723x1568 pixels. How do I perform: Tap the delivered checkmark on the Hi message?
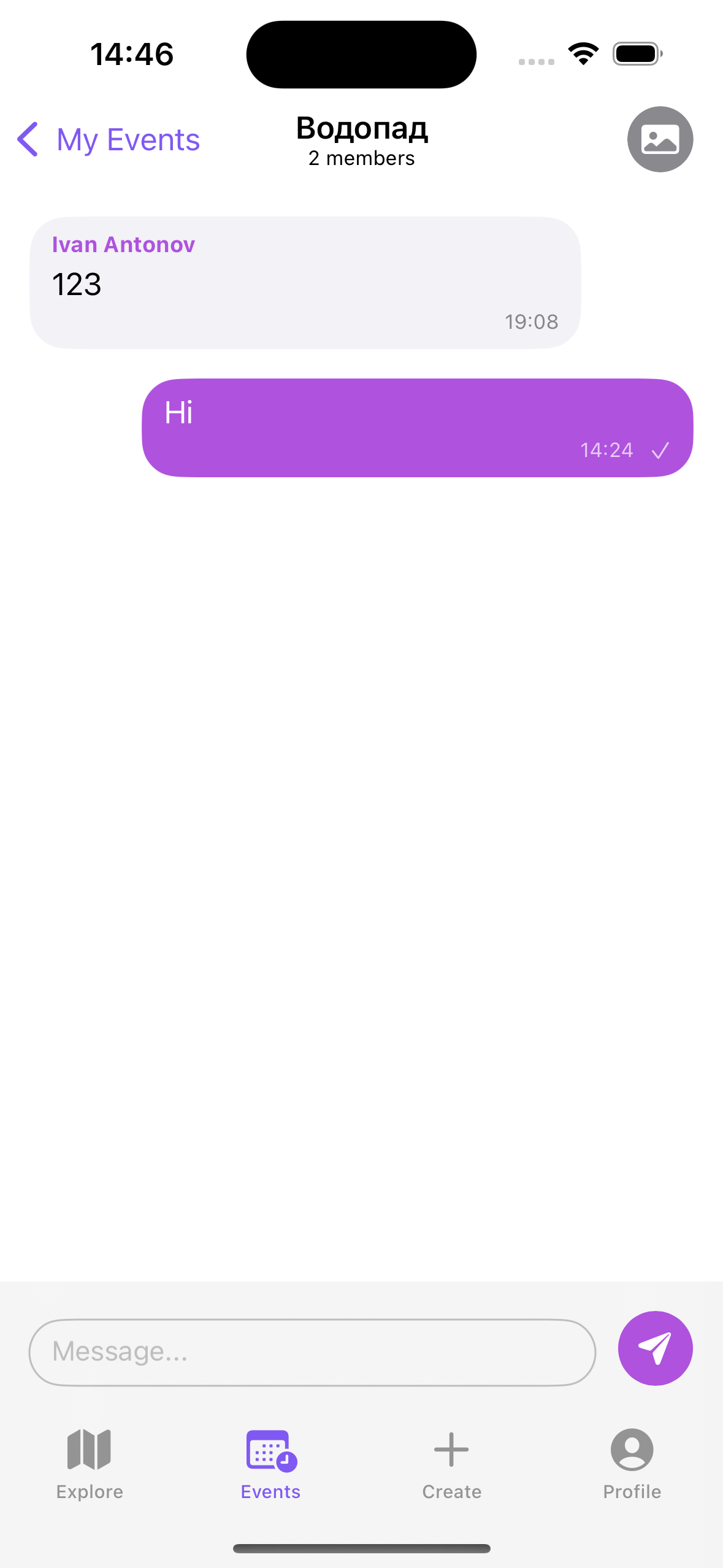point(659,450)
